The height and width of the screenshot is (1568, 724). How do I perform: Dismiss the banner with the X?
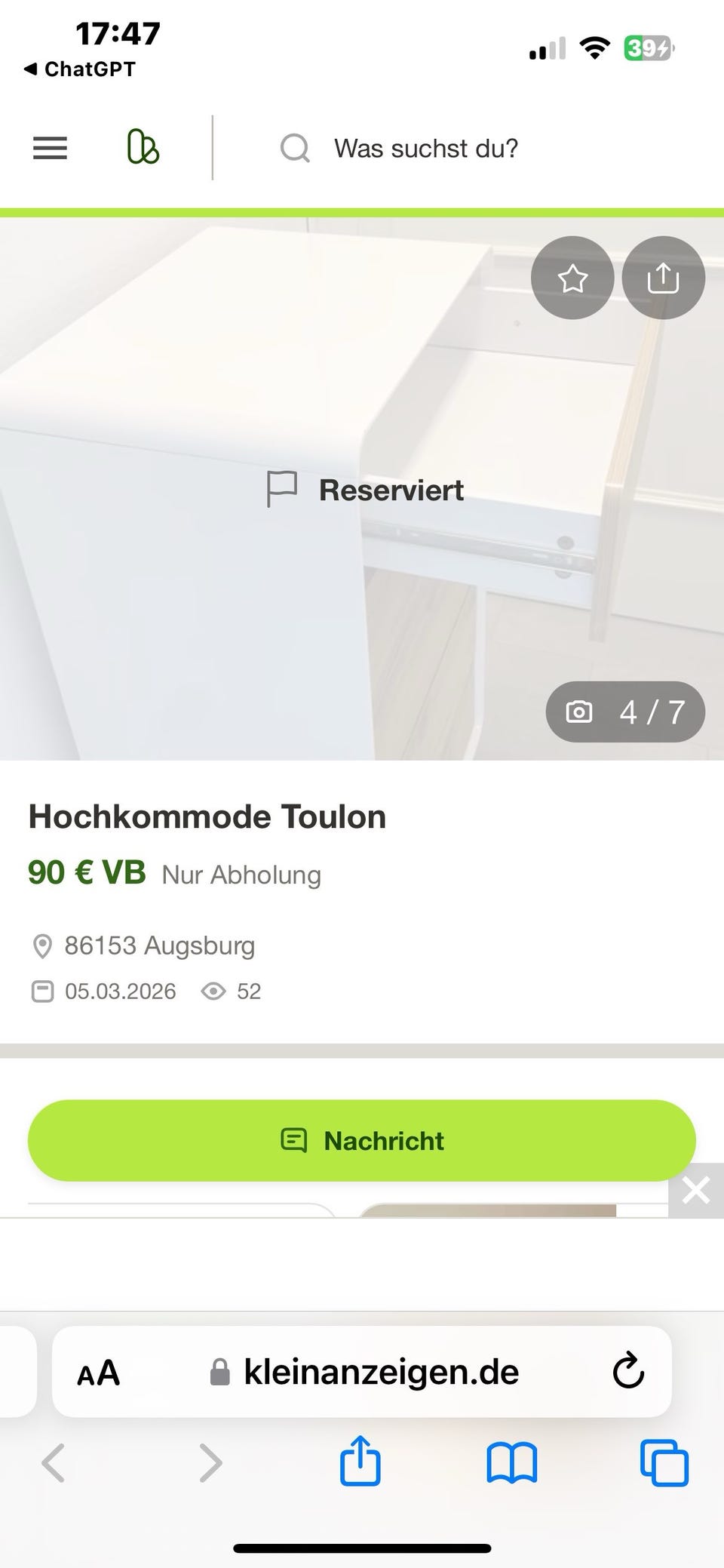coord(695,1190)
